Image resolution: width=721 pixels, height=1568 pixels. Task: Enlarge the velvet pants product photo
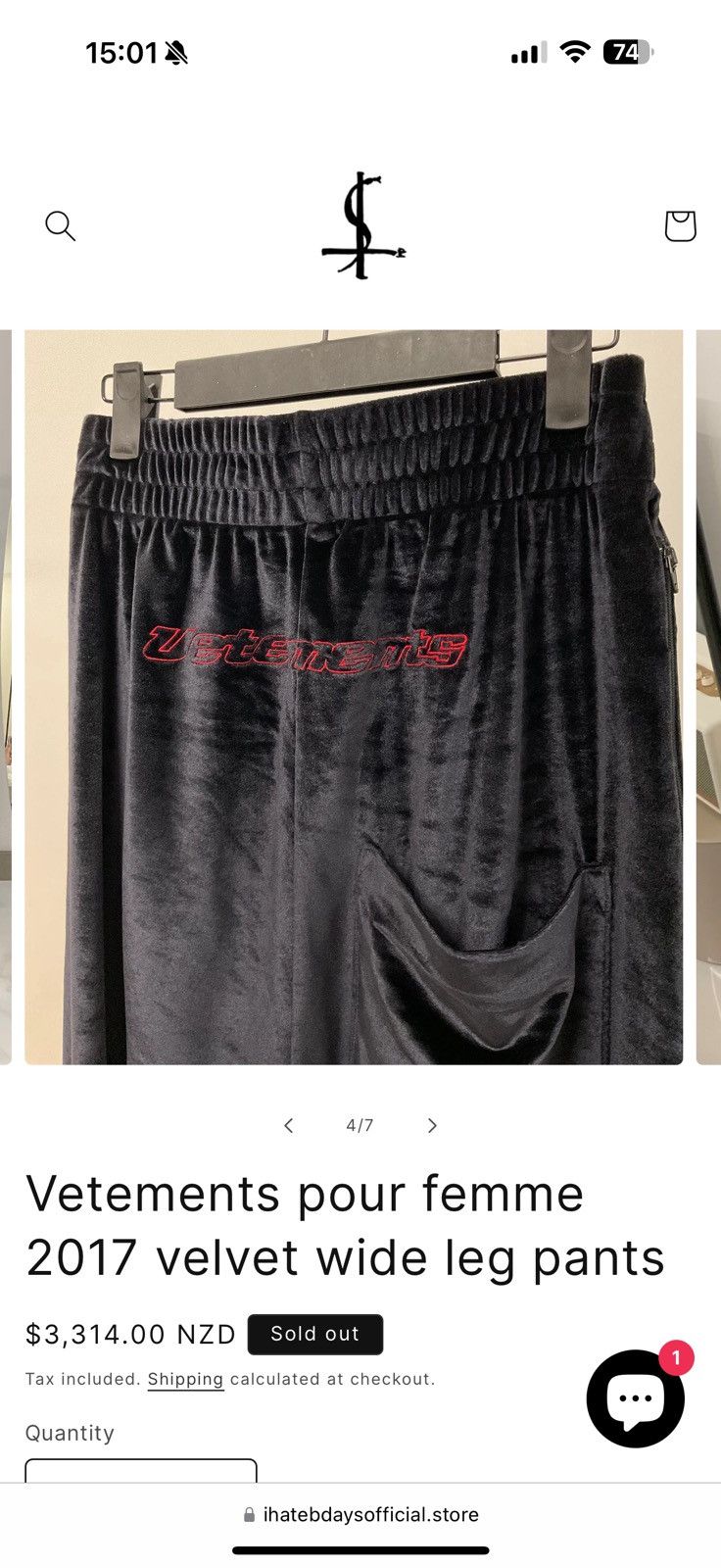pos(354,697)
